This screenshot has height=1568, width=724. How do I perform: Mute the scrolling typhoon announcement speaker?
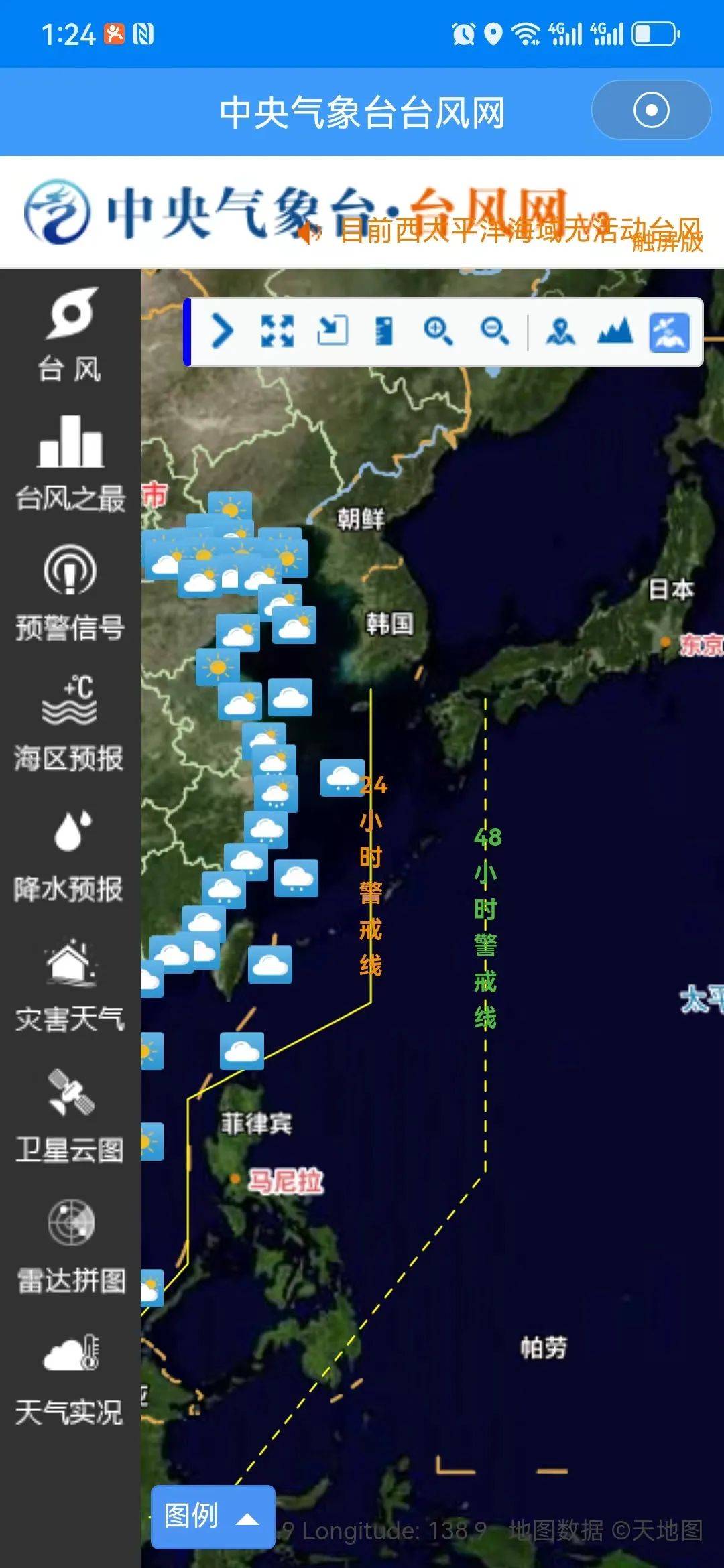(x=309, y=233)
